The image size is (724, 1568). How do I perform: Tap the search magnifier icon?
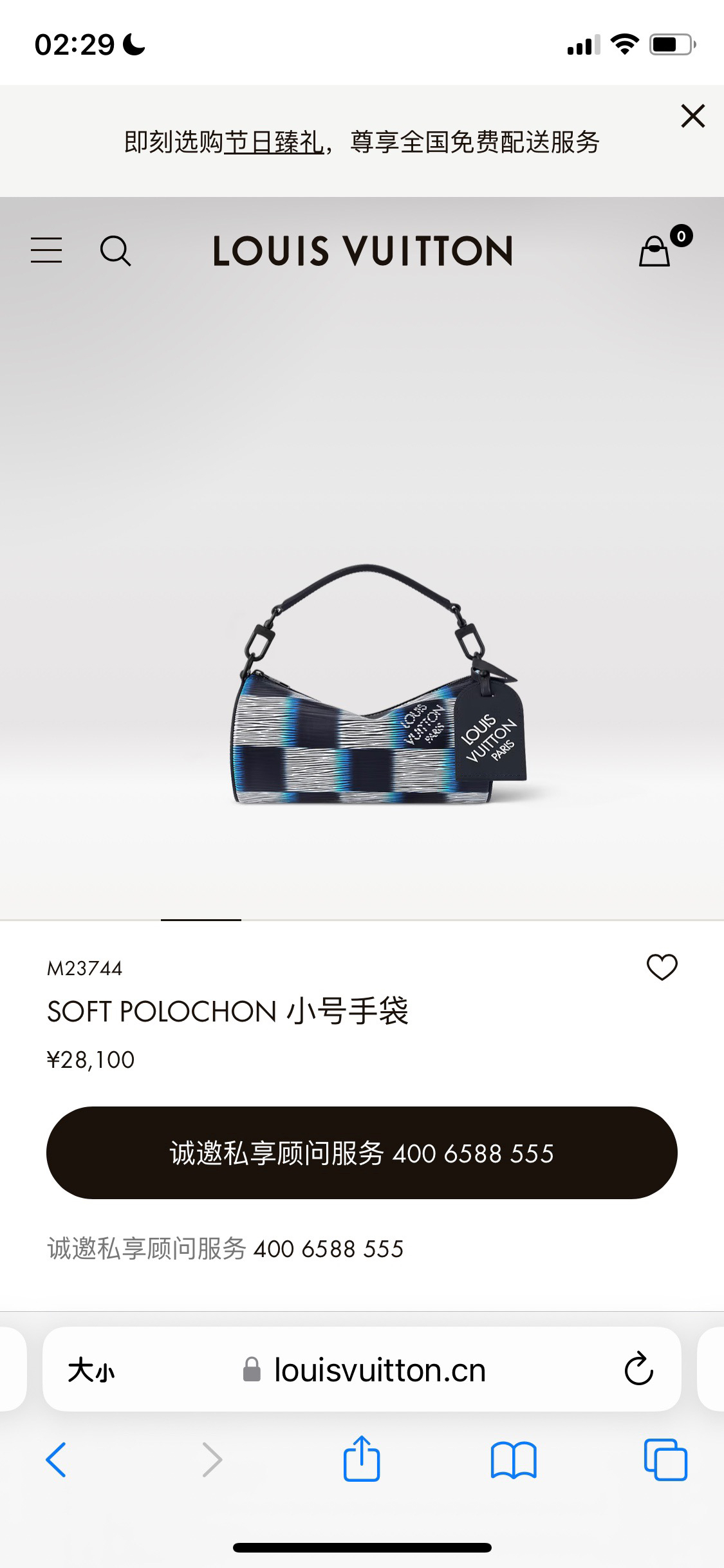tap(115, 250)
